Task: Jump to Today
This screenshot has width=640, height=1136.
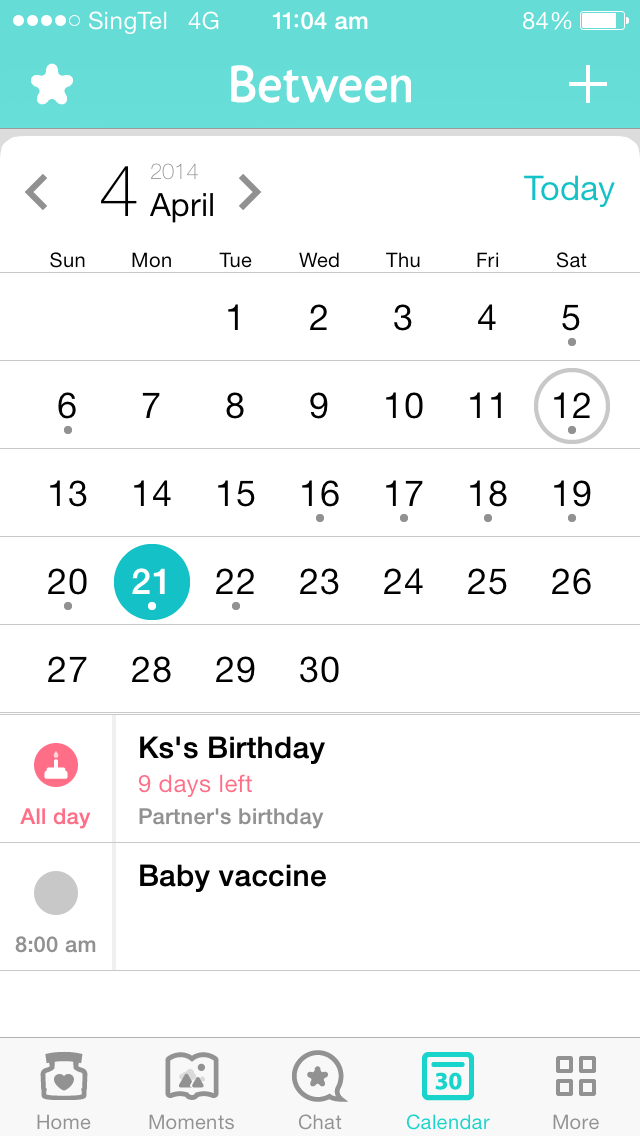Action: 568,189
